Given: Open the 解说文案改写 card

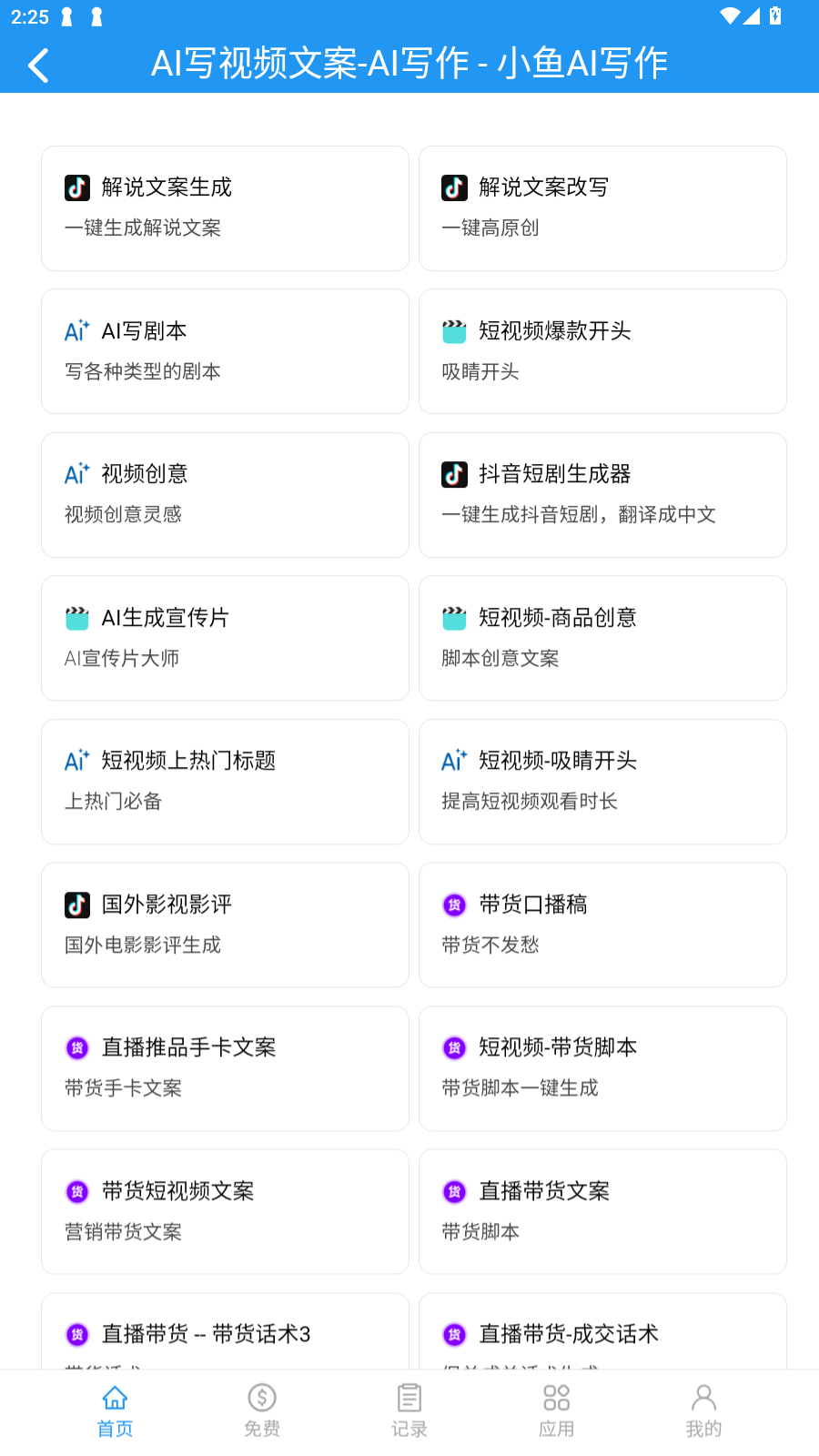Looking at the screenshot, I should point(602,208).
